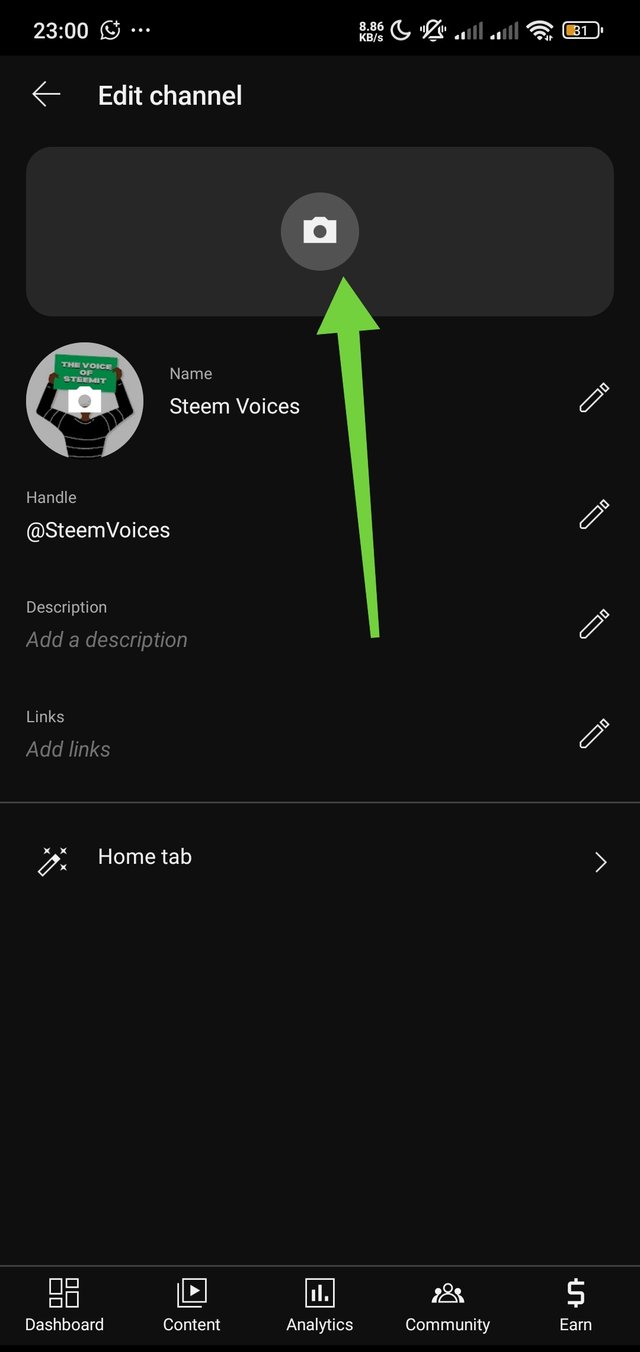Edit the @SteemVoices handle
The width and height of the screenshot is (640, 1352).
(594, 514)
